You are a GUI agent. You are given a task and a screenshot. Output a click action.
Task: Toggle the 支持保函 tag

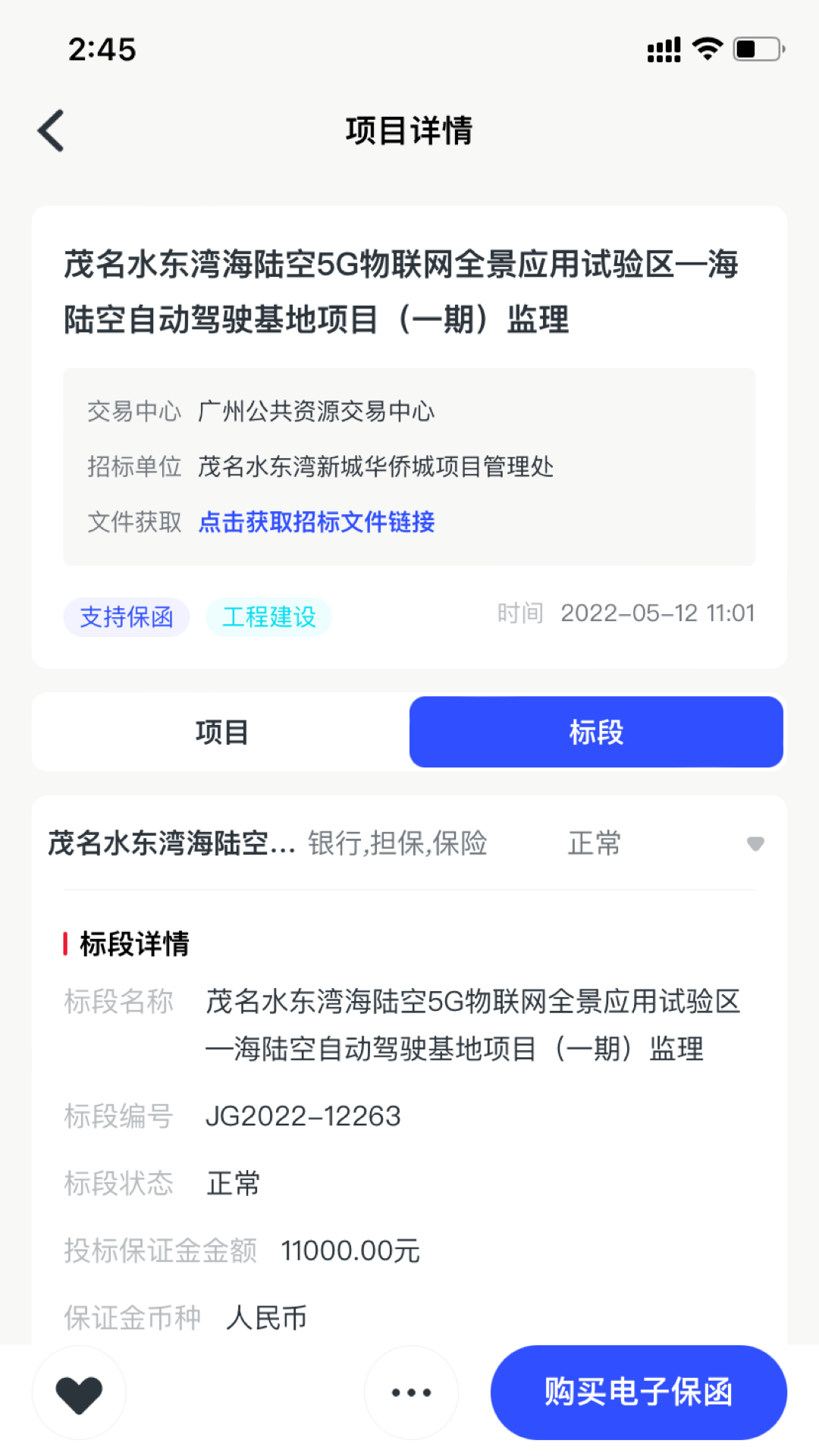(126, 617)
